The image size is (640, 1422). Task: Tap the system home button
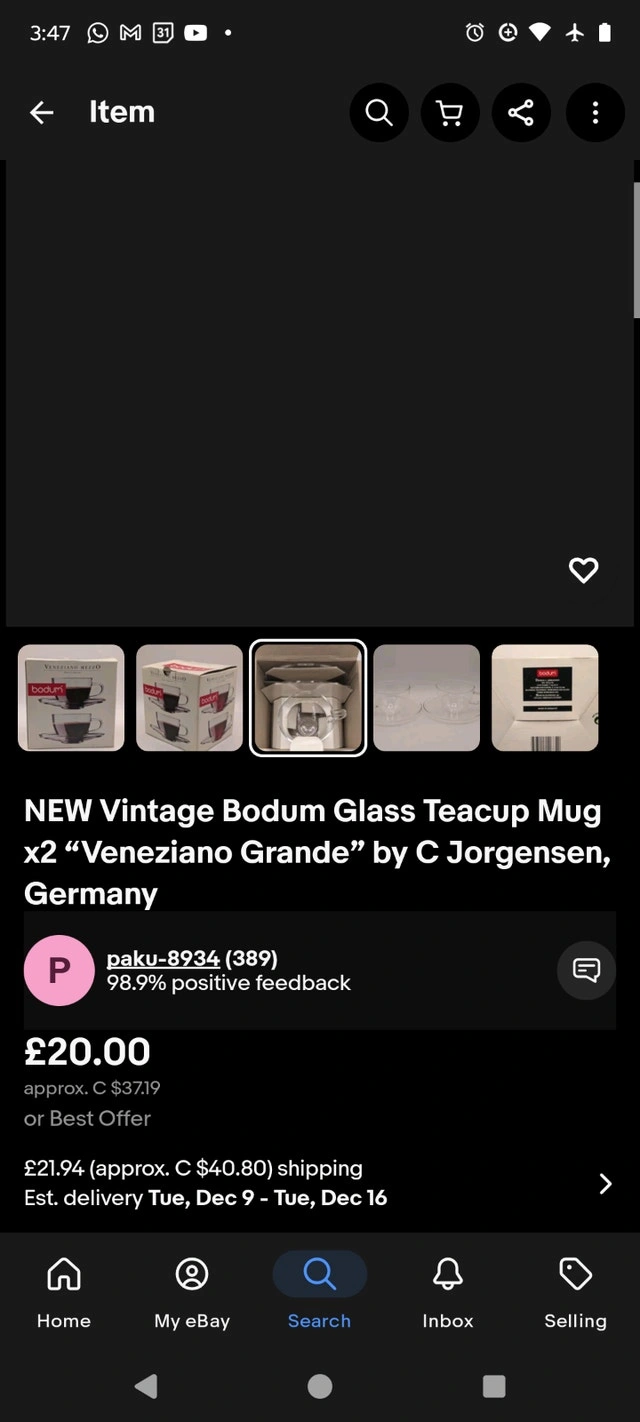pyautogui.click(x=320, y=1385)
